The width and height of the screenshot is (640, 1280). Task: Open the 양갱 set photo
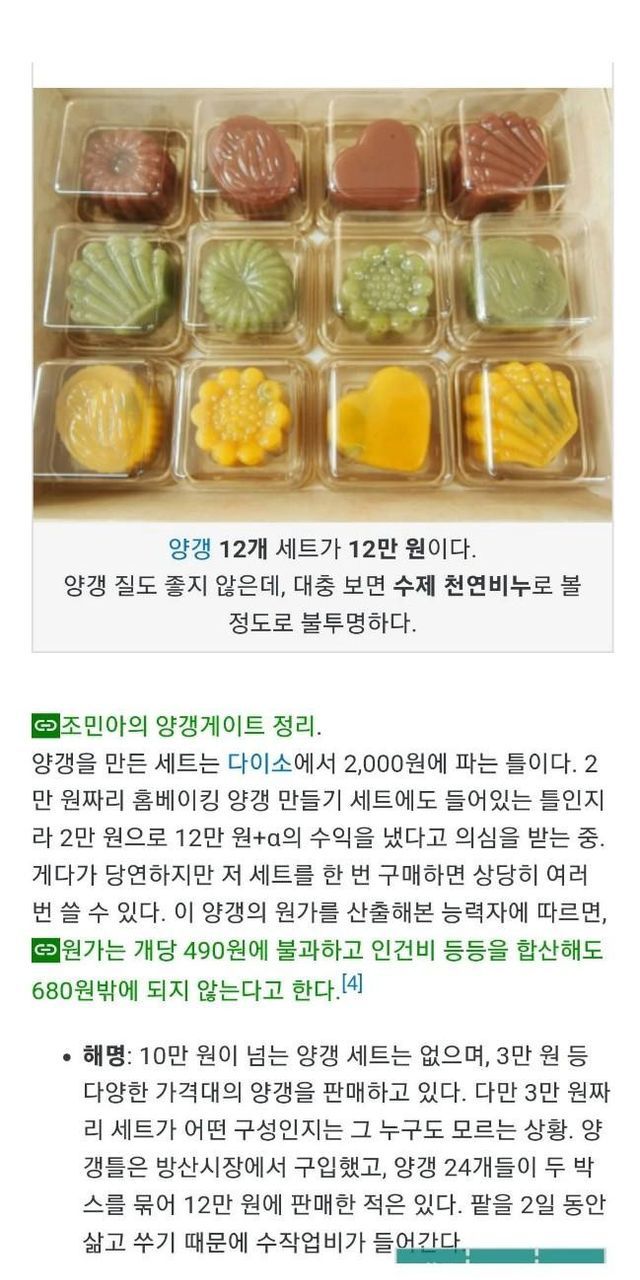point(321,302)
